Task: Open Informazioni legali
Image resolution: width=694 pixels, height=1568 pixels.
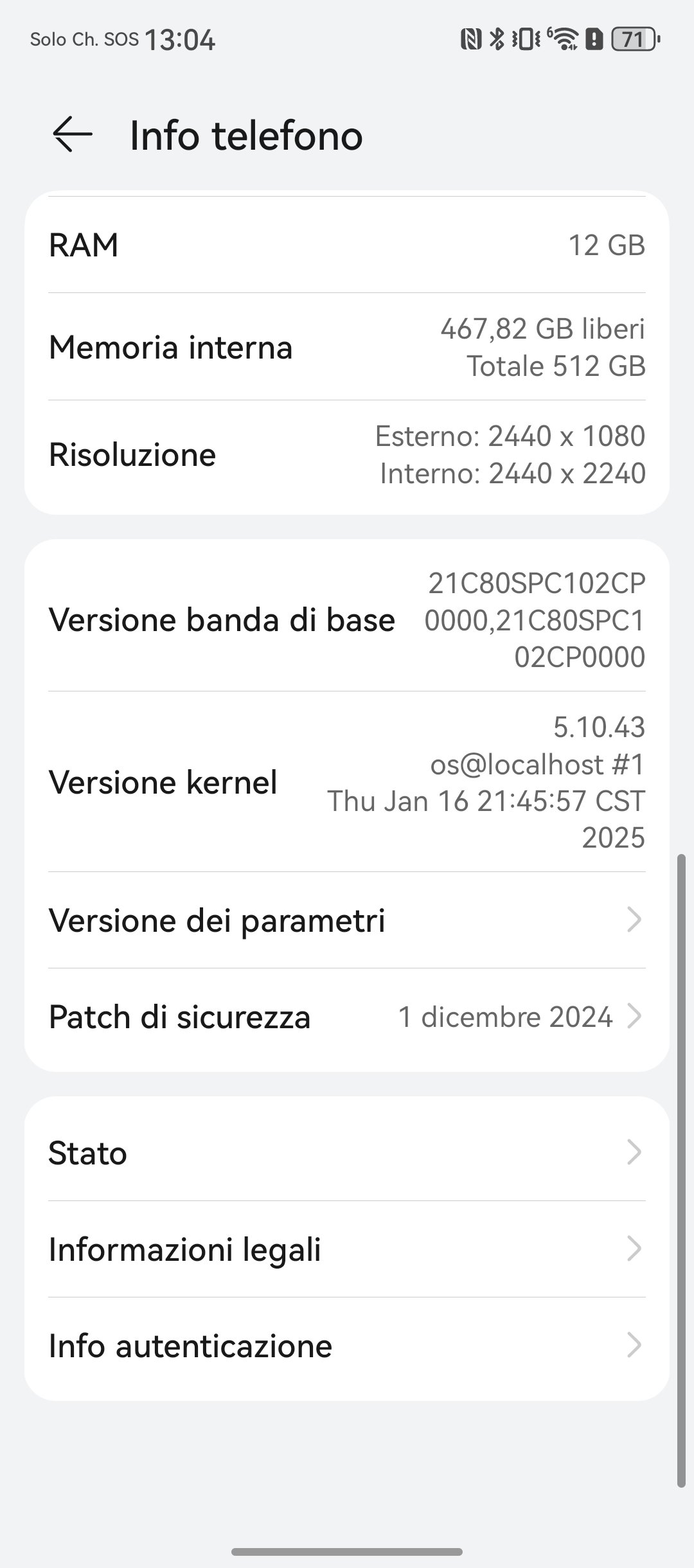Action: pos(347,1249)
